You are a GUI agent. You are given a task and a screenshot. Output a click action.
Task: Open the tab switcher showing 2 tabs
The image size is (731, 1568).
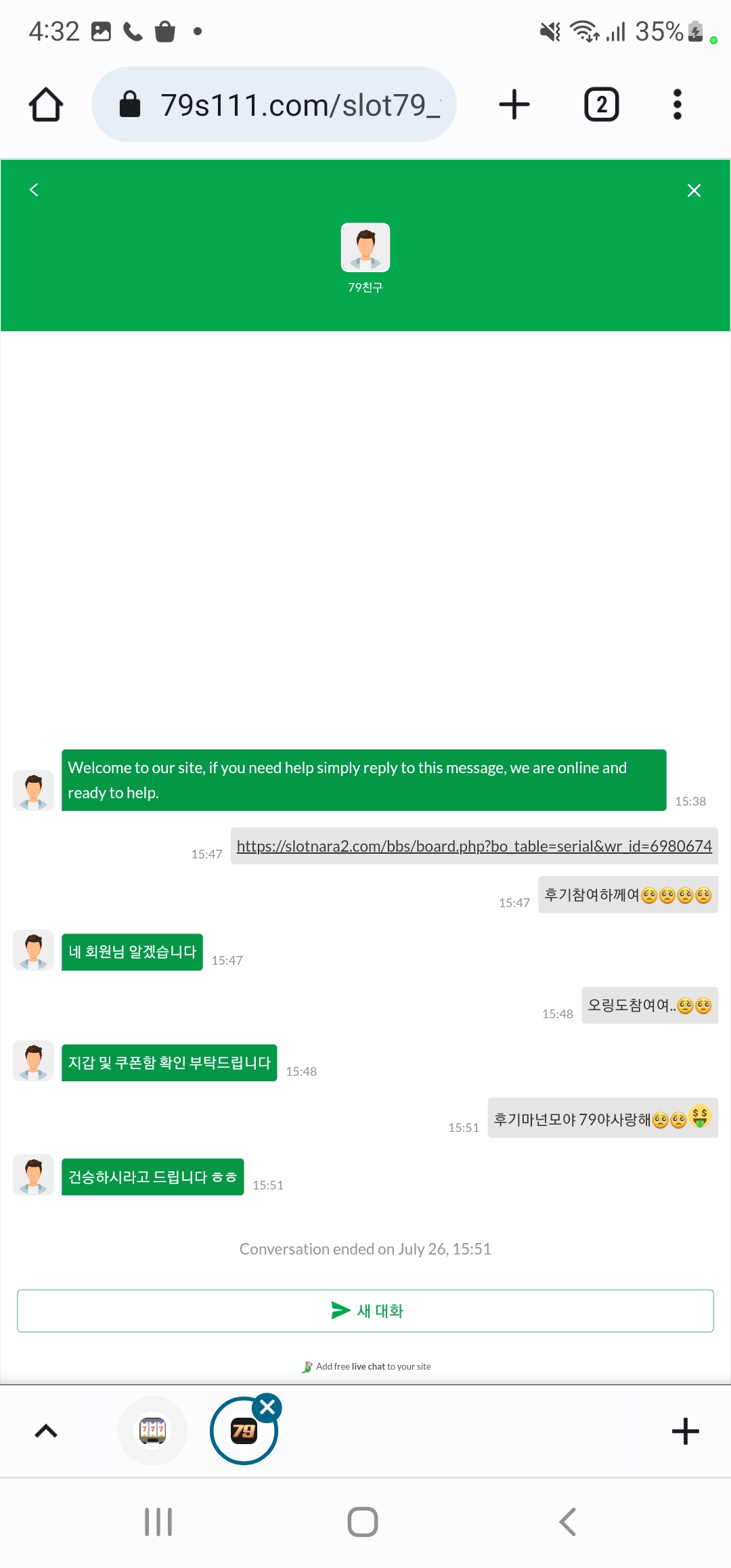tap(602, 104)
